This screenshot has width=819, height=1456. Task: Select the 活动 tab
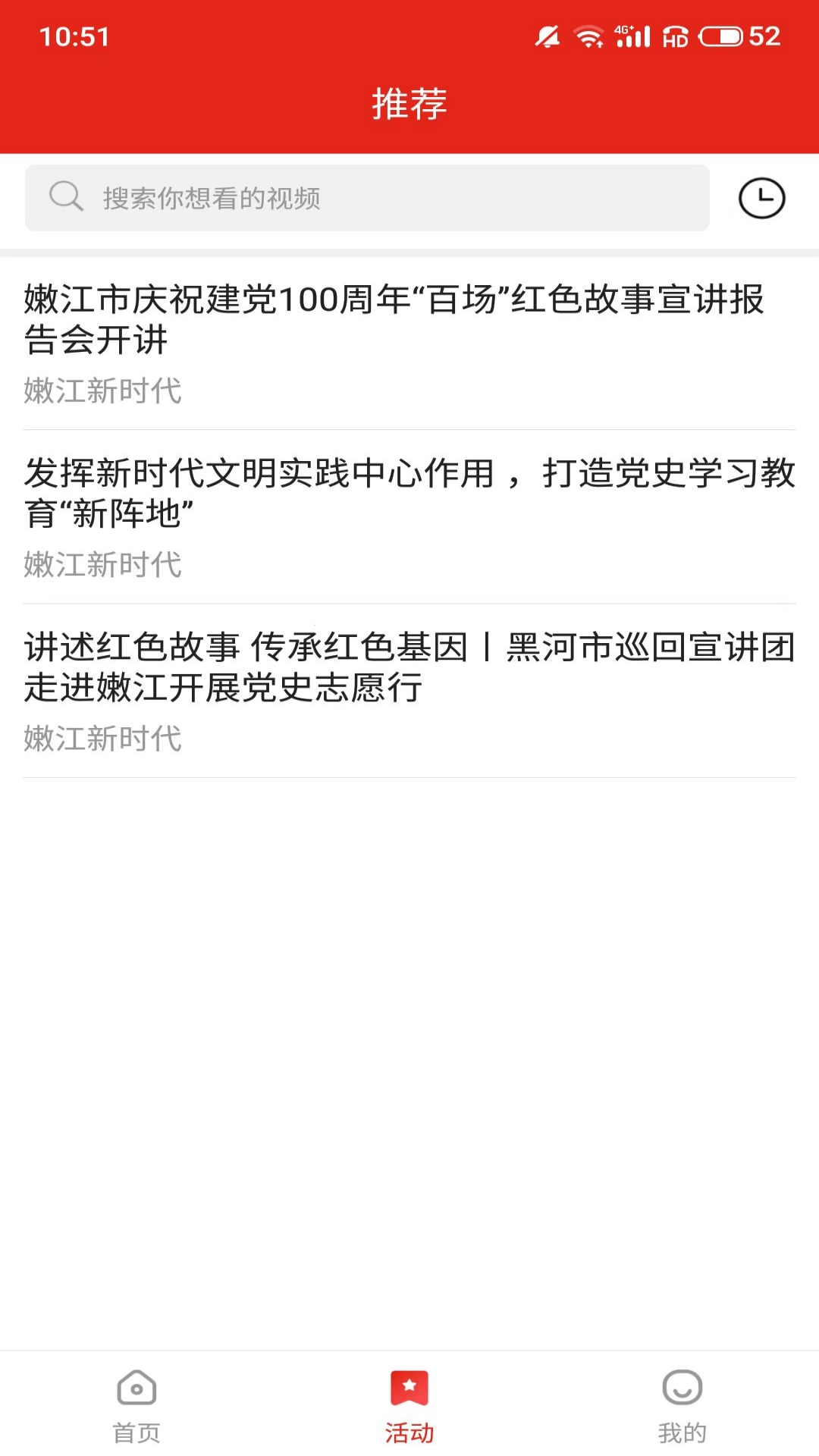(x=409, y=1405)
